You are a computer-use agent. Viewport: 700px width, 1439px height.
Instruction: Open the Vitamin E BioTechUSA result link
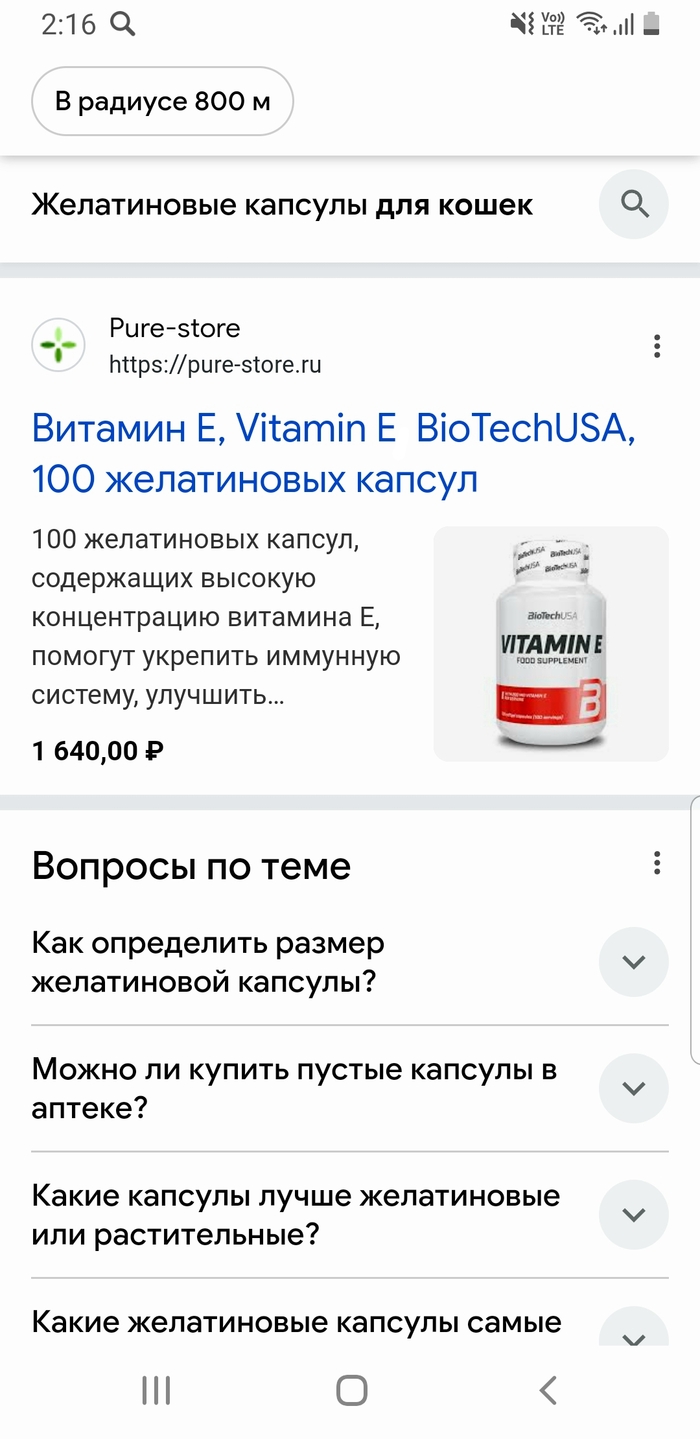[x=334, y=454]
